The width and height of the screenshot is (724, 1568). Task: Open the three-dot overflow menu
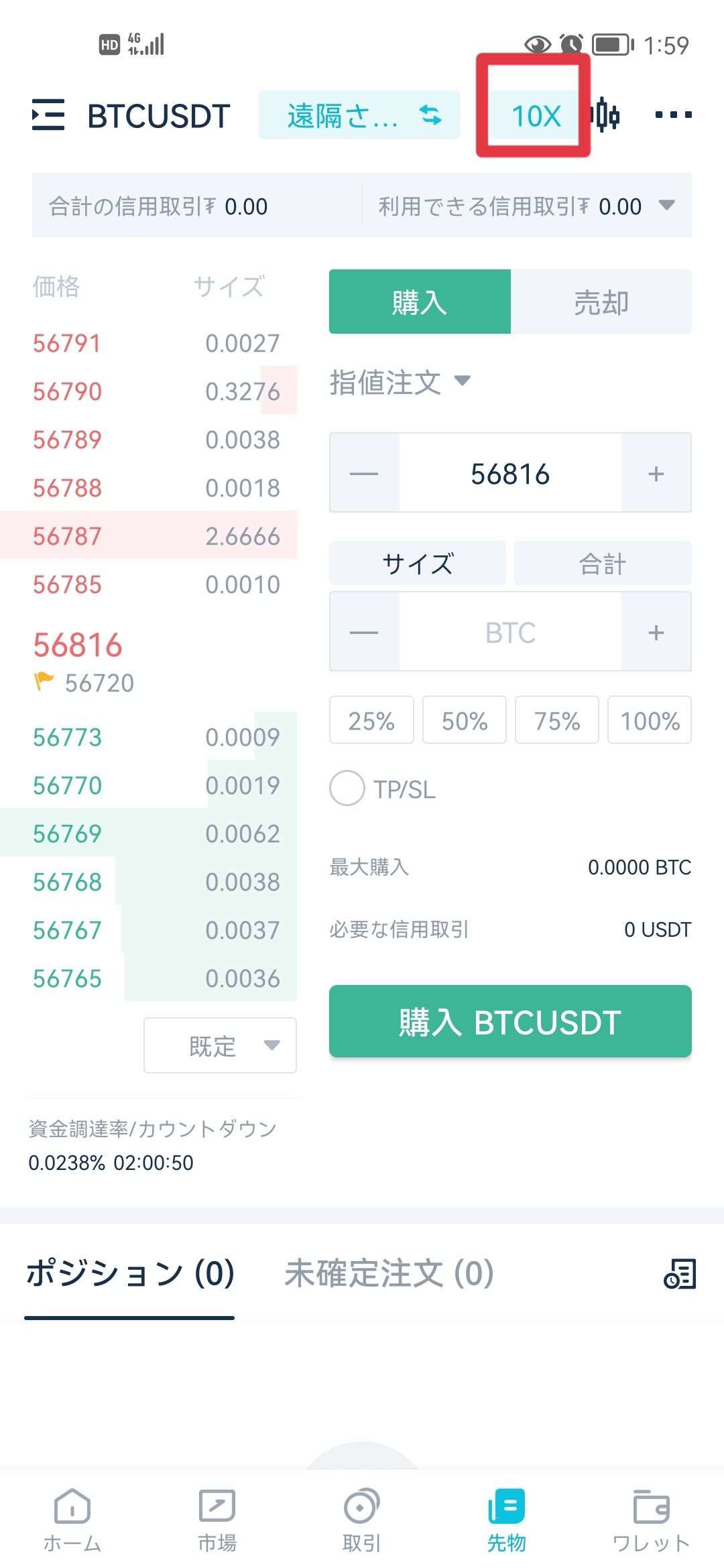(x=673, y=115)
